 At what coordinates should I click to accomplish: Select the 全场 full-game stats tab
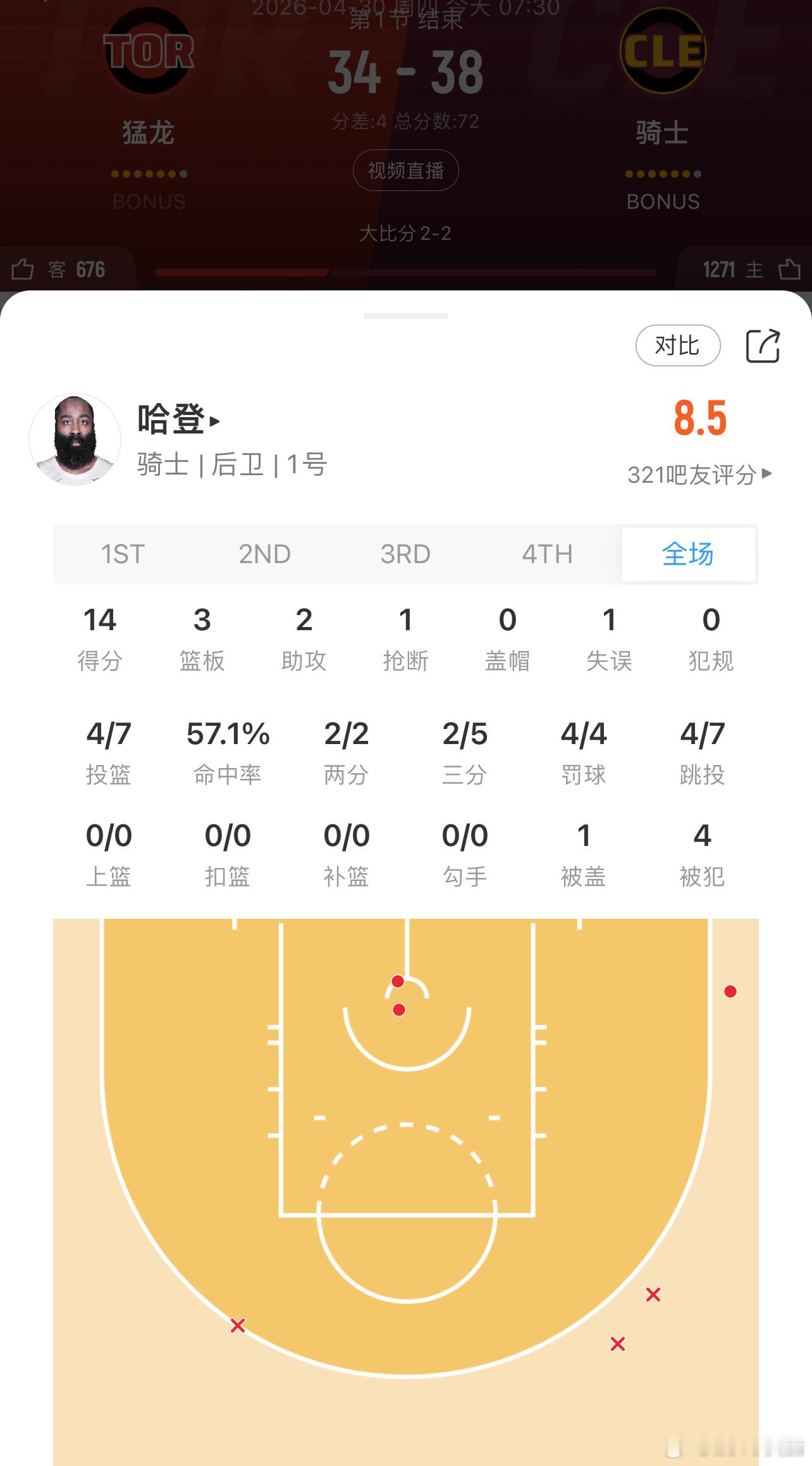click(x=688, y=554)
